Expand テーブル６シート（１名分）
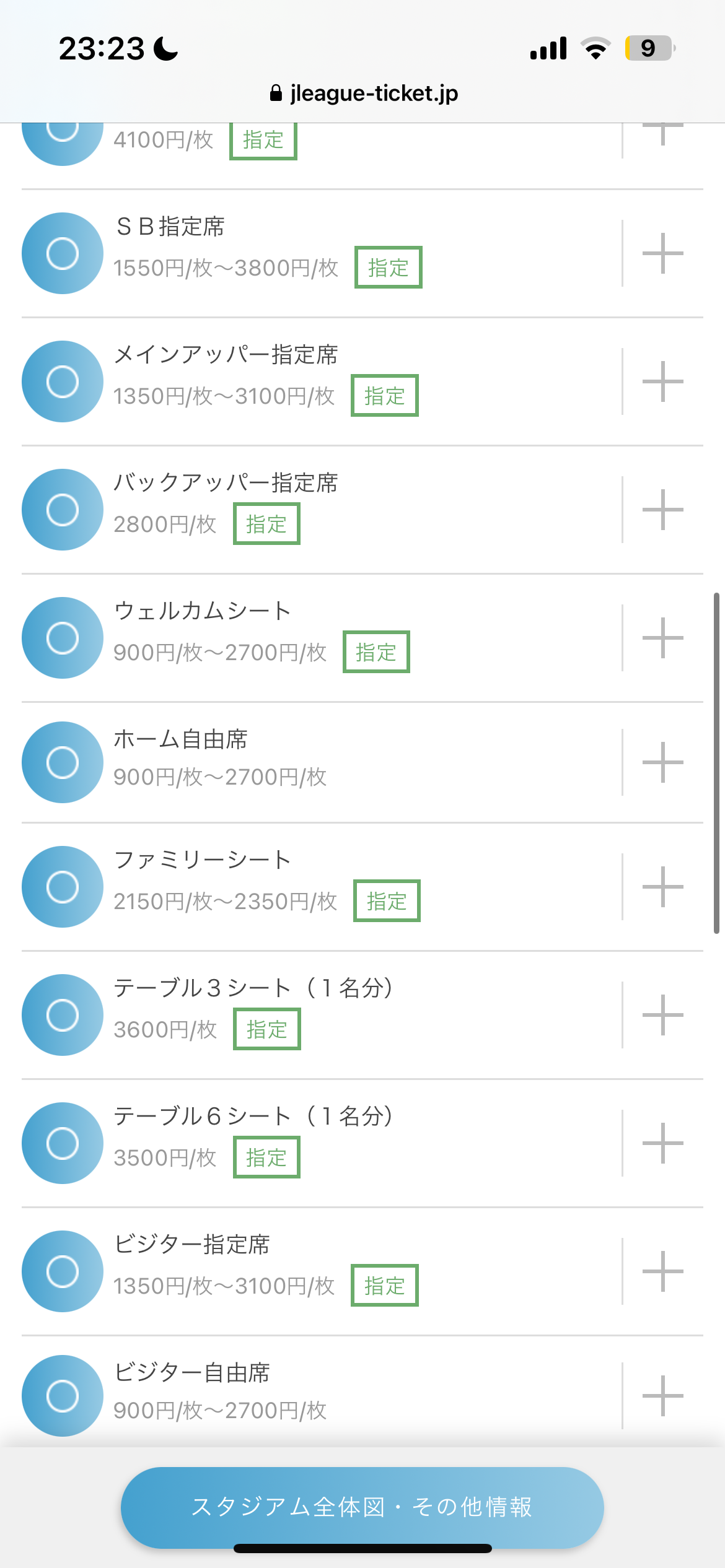The image size is (725, 1568). coord(662,1143)
